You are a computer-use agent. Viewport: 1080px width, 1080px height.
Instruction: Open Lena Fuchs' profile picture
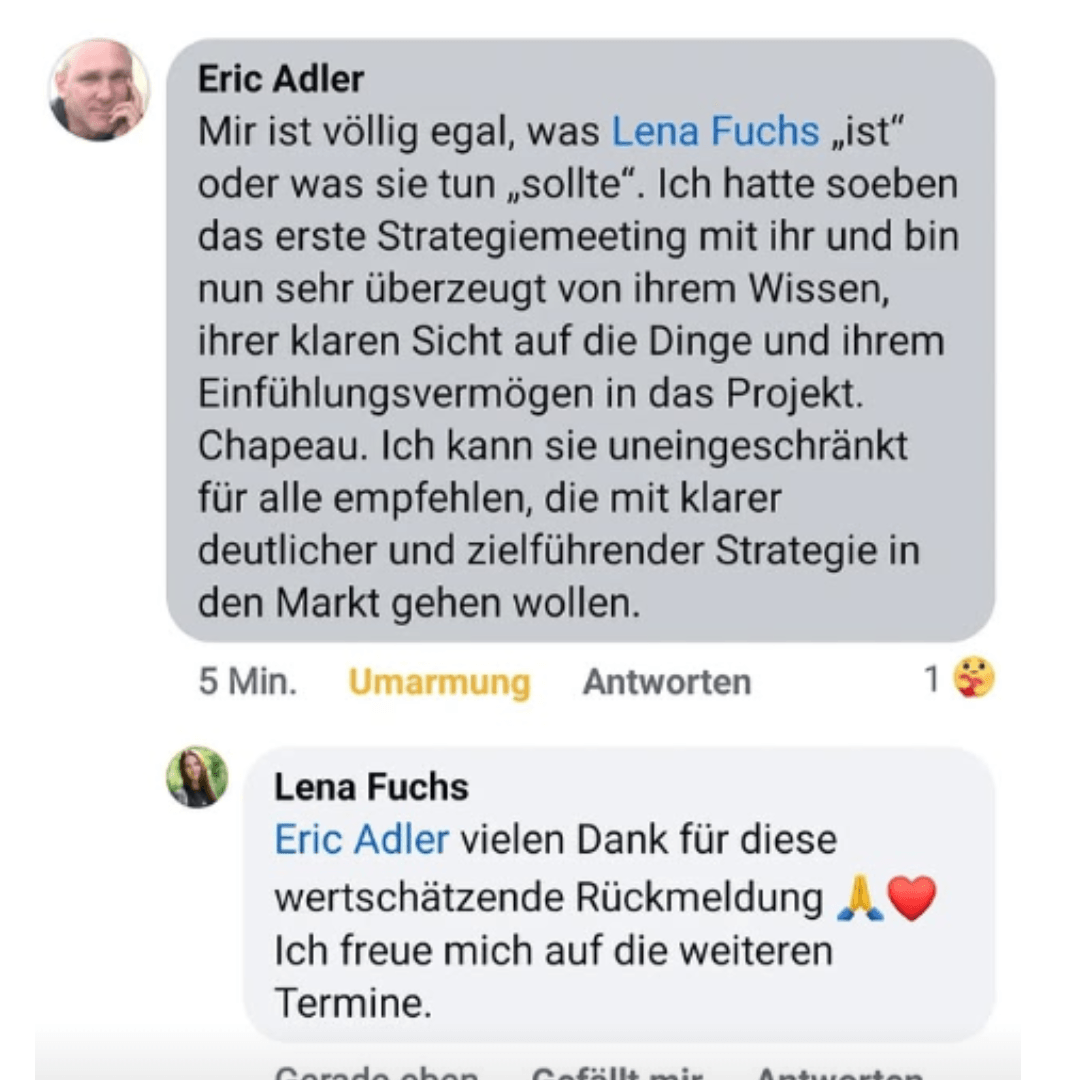pyautogui.click(x=197, y=777)
